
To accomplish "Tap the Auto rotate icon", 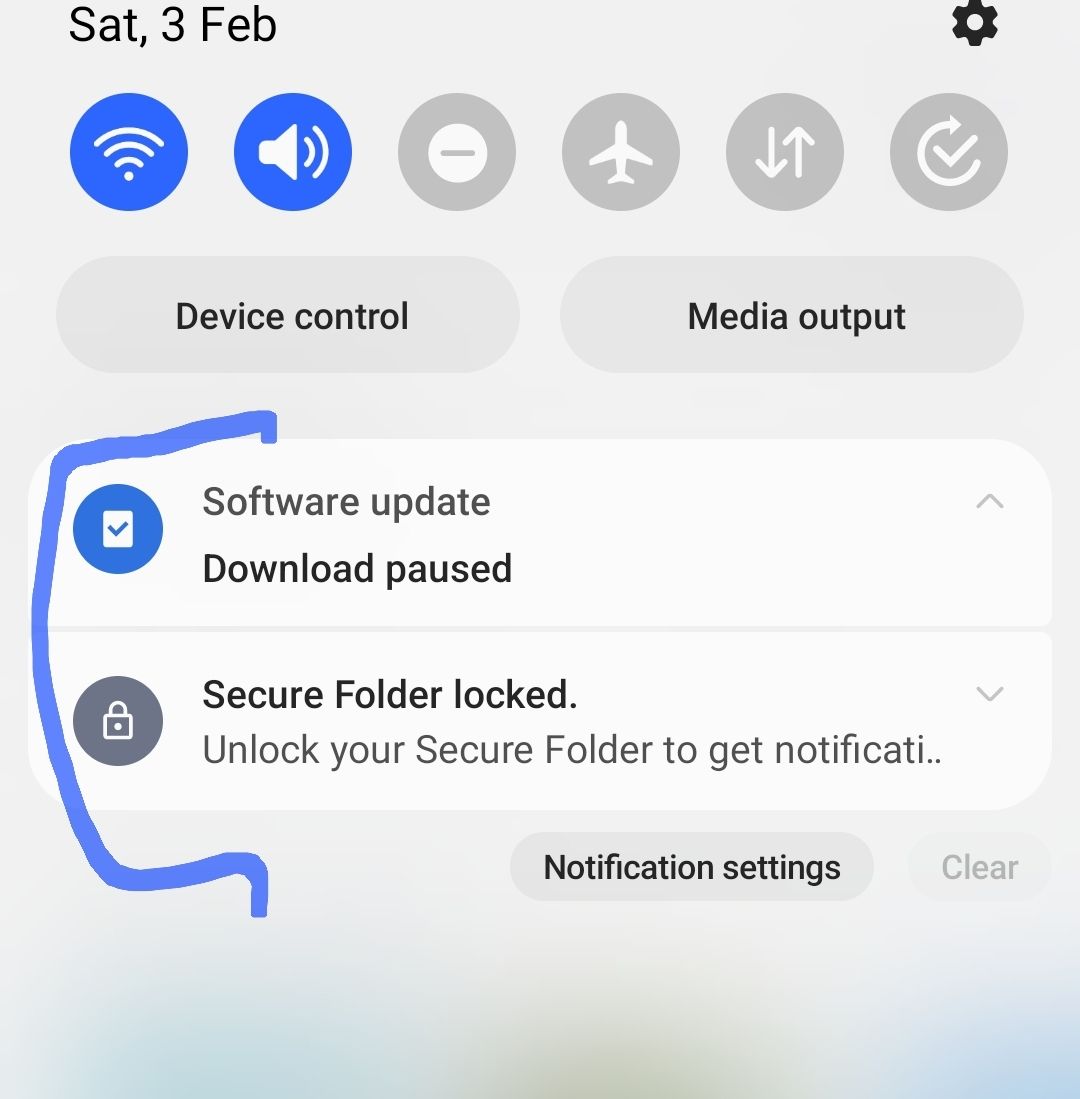I will (948, 151).
